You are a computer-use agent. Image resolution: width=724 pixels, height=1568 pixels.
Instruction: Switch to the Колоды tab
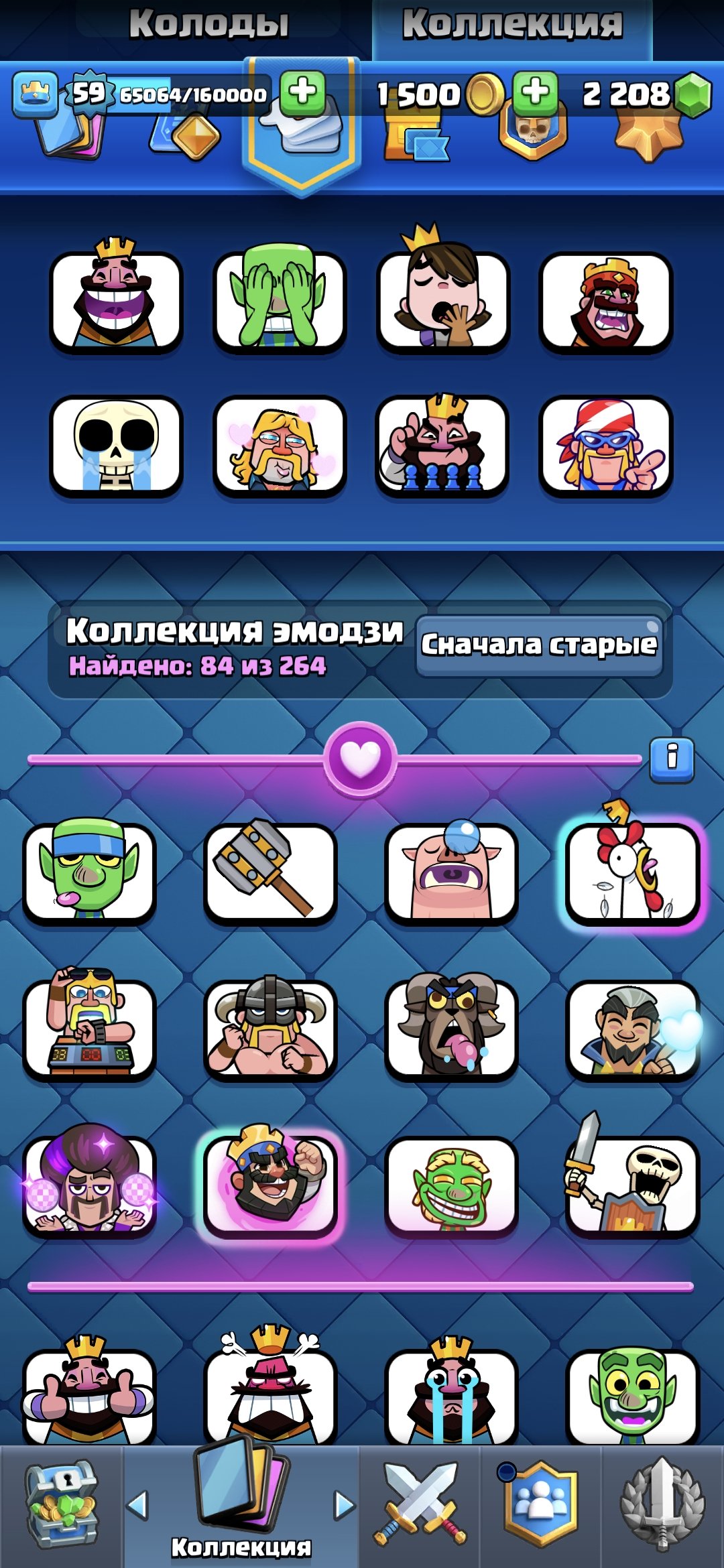coord(208,24)
